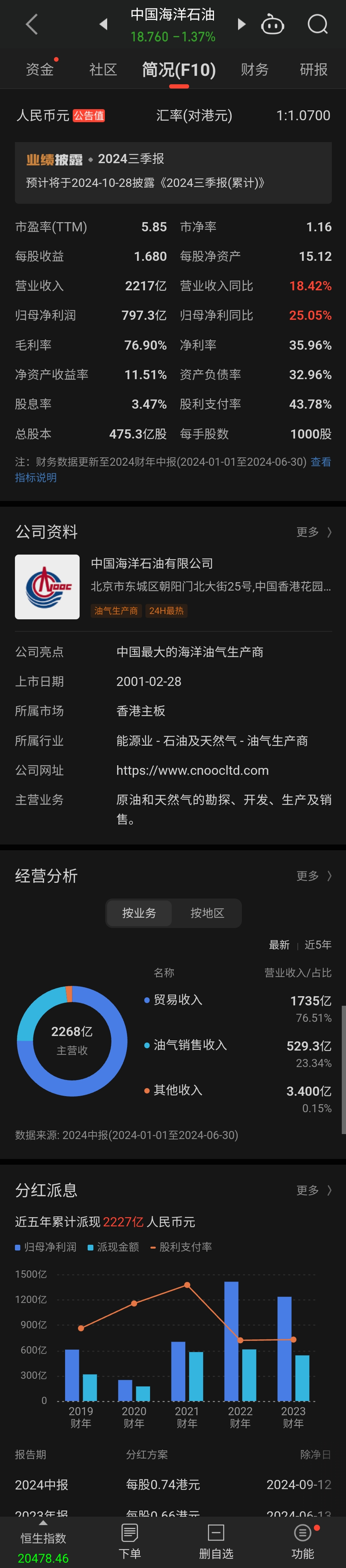
Task: Switch to the 资金 tab
Action: (40, 70)
